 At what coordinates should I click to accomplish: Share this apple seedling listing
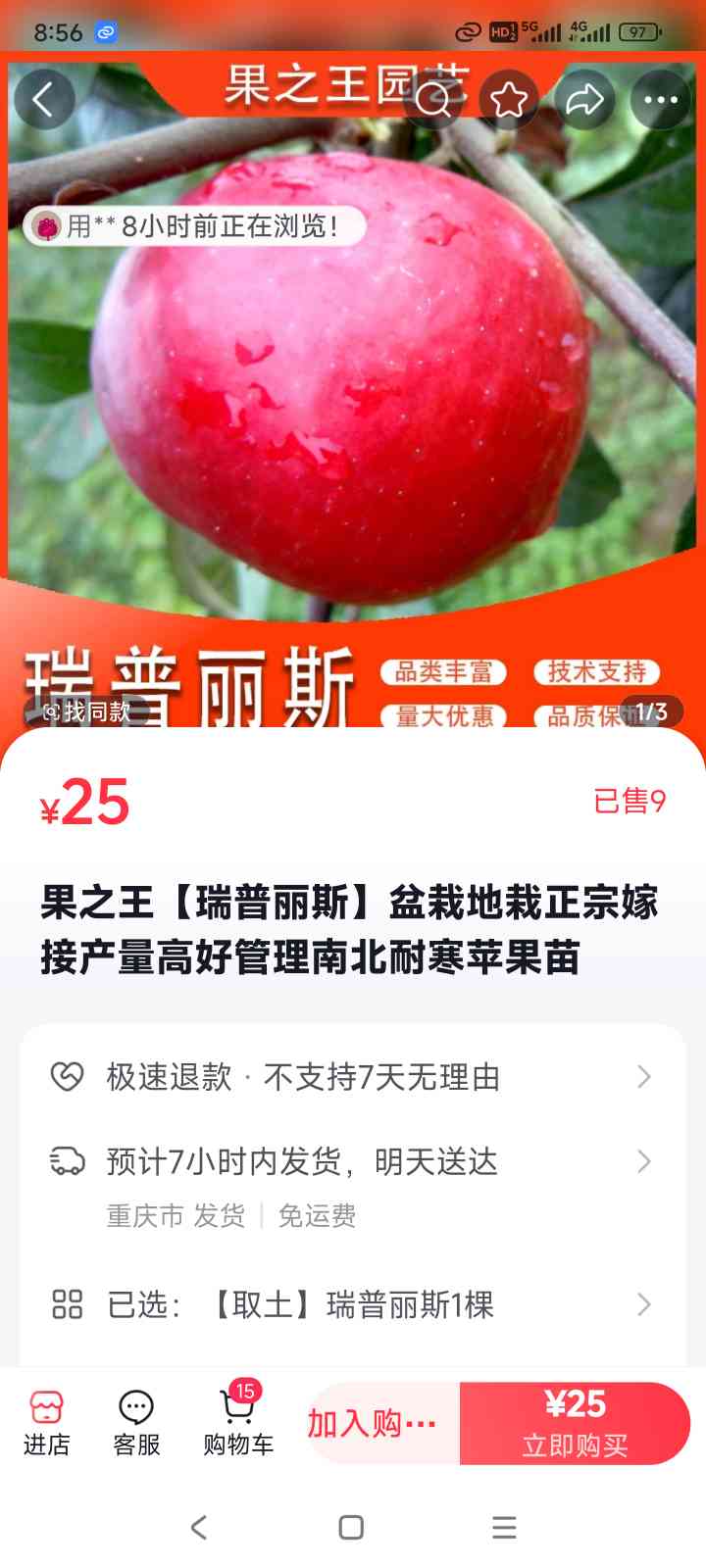click(584, 99)
